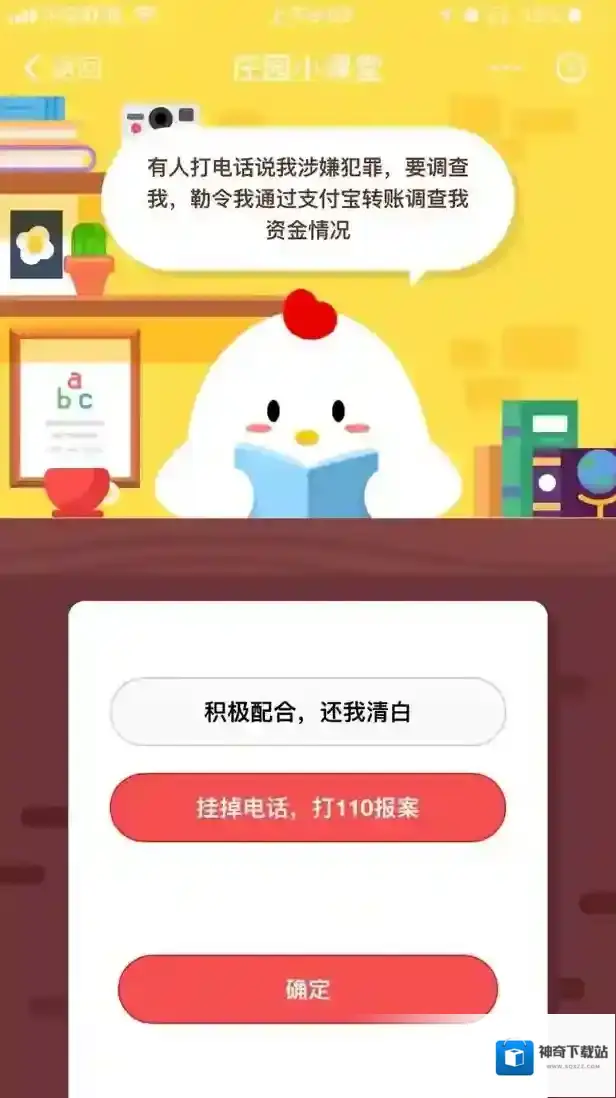Open the three-dot more menu

coord(507,68)
